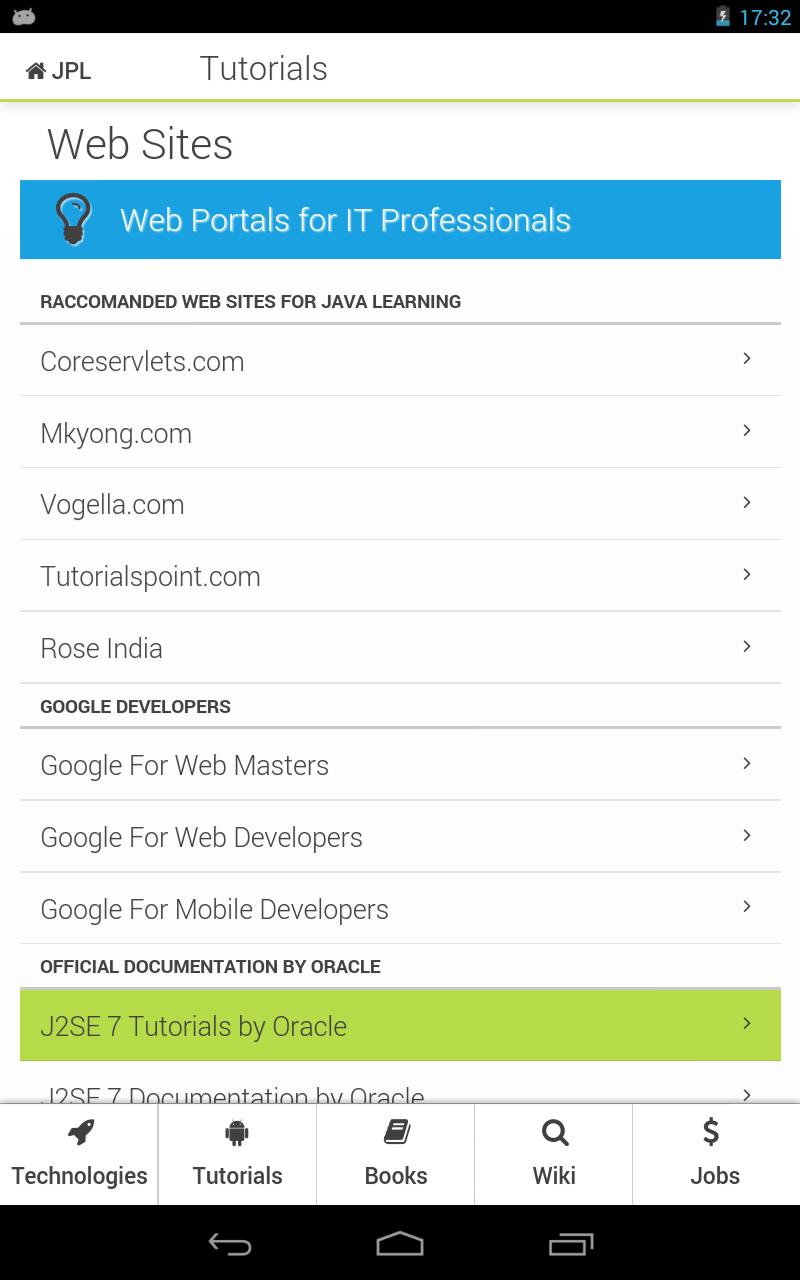The height and width of the screenshot is (1280, 800).
Task: Open Coreservlets.com
Action: (400, 361)
